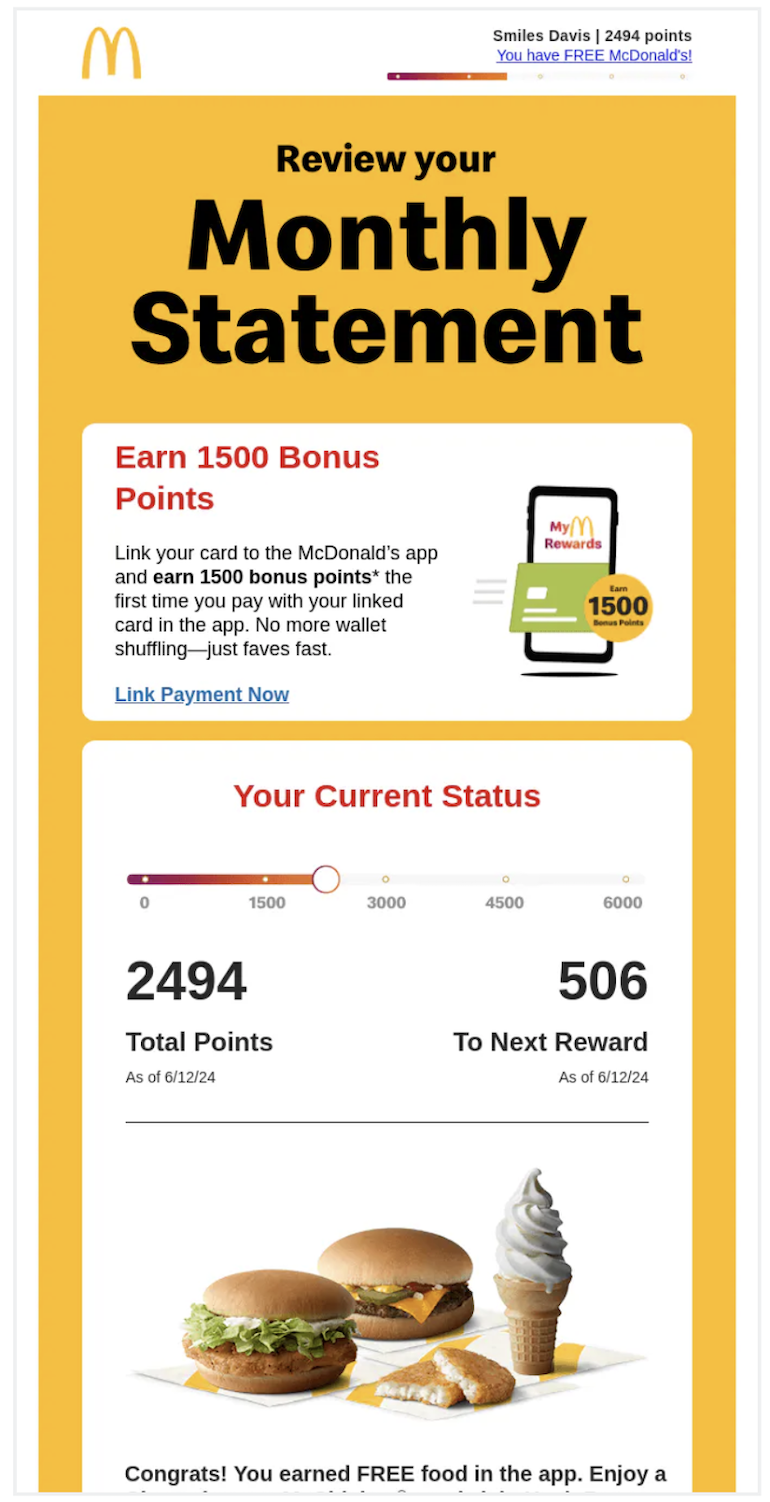Open the You have FREE McDonald's link
This screenshot has width=770, height=1502.
coord(594,55)
